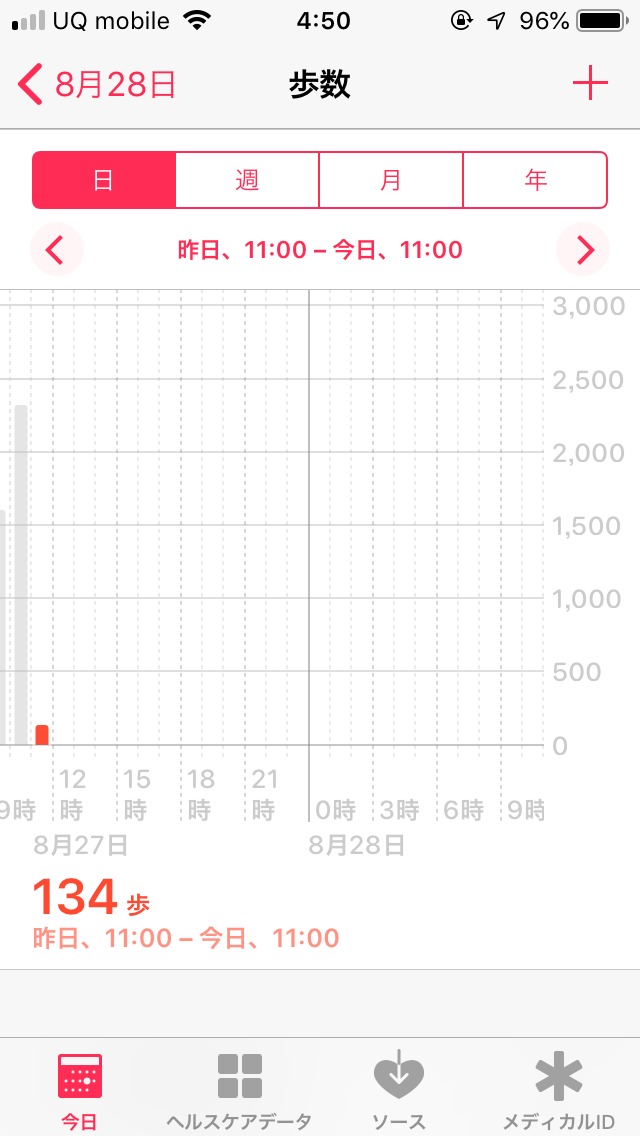
Task: Switch to the 週 view
Action: [247, 180]
